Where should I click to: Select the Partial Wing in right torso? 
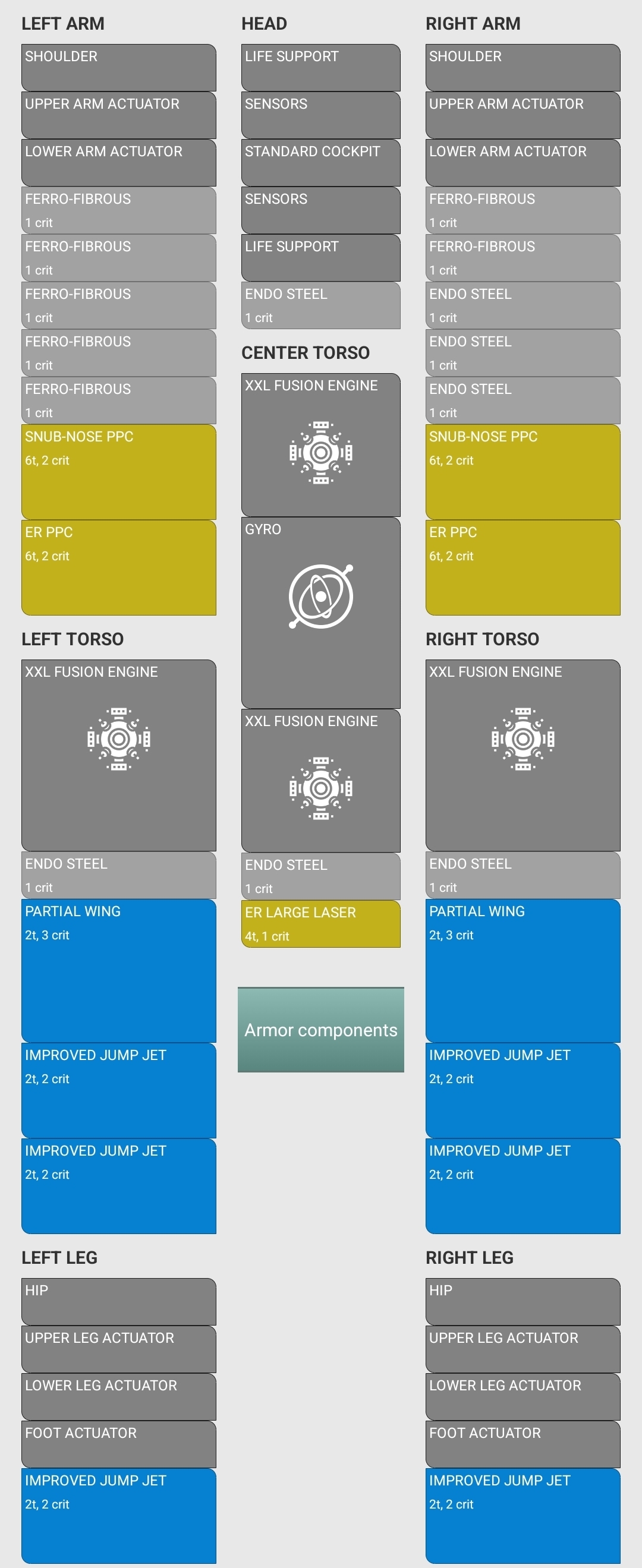(x=523, y=971)
